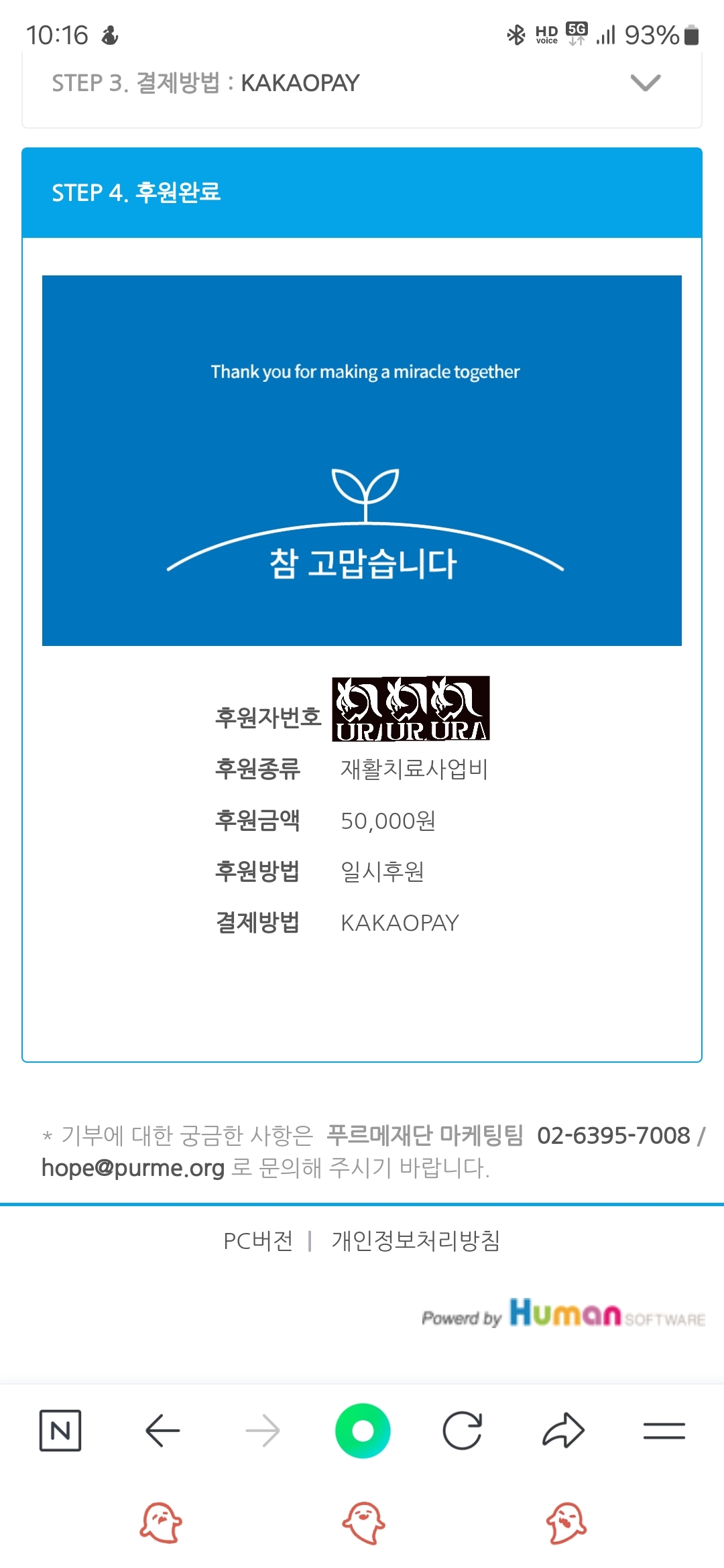This screenshot has width=724, height=1568.
Task: Open the Naver N home button
Action: (60, 1431)
